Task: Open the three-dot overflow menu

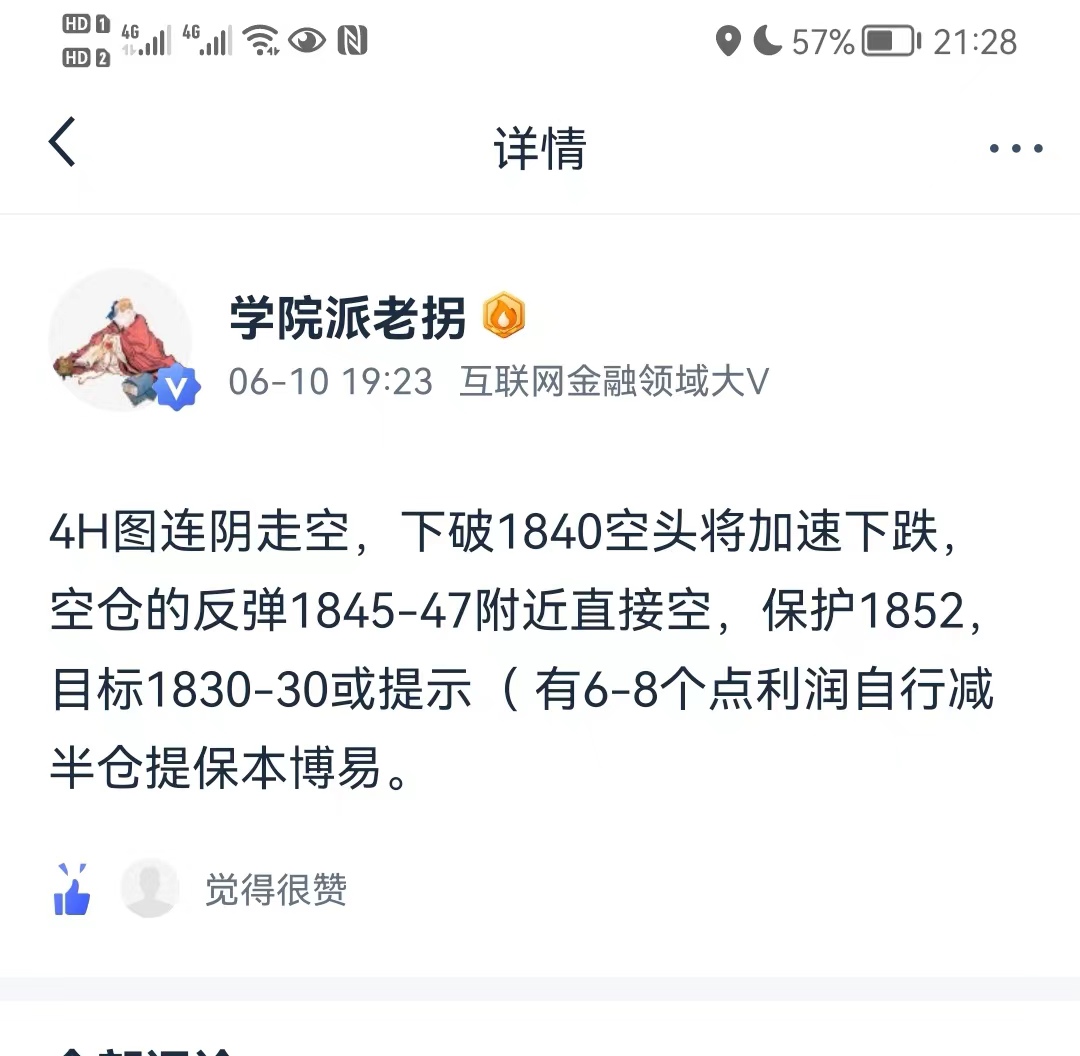Action: click(1015, 149)
